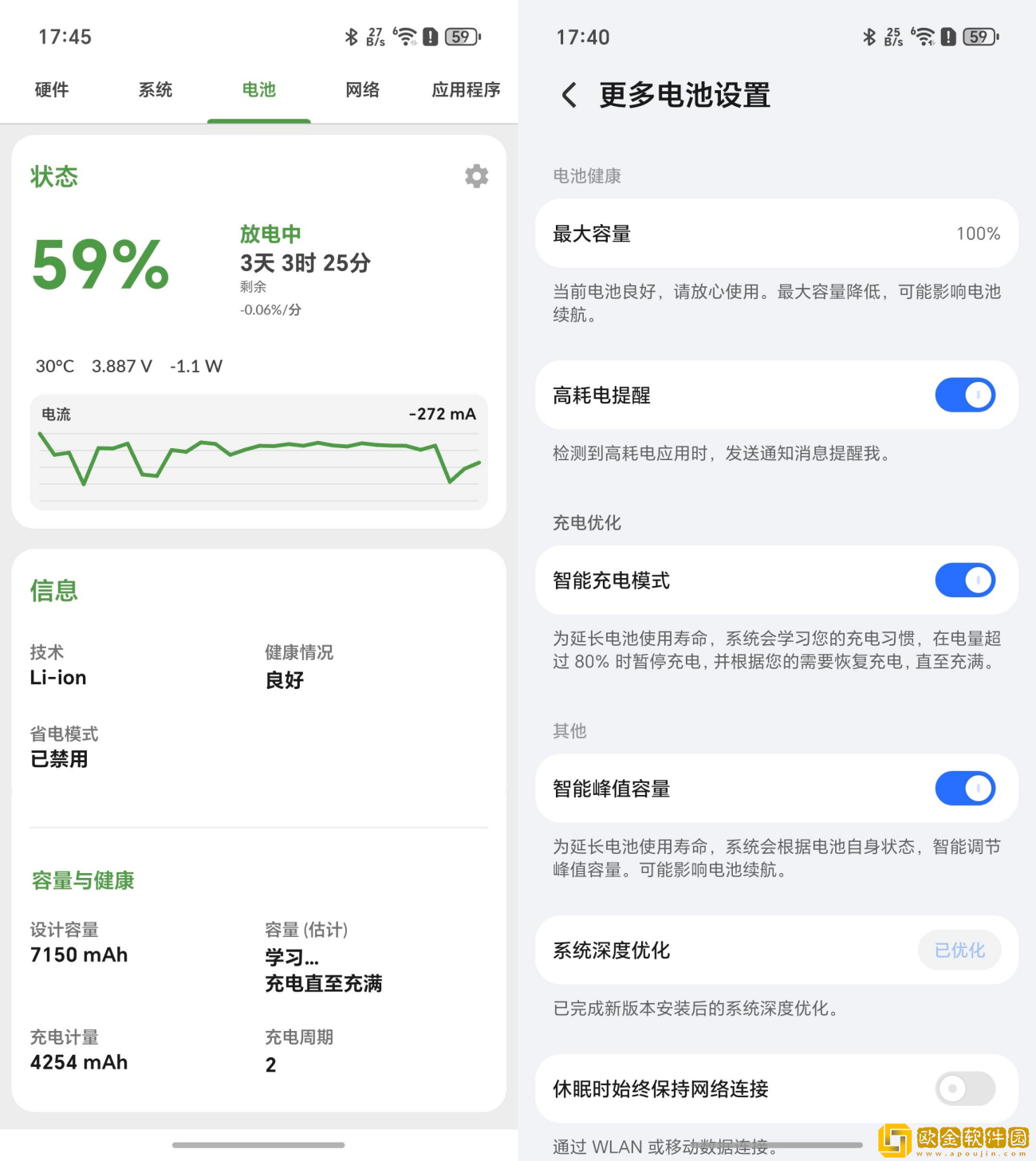The height and width of the screenshot is (1161, 1036).
Task: Open the status settings gear icon
Action: (475, 176)
